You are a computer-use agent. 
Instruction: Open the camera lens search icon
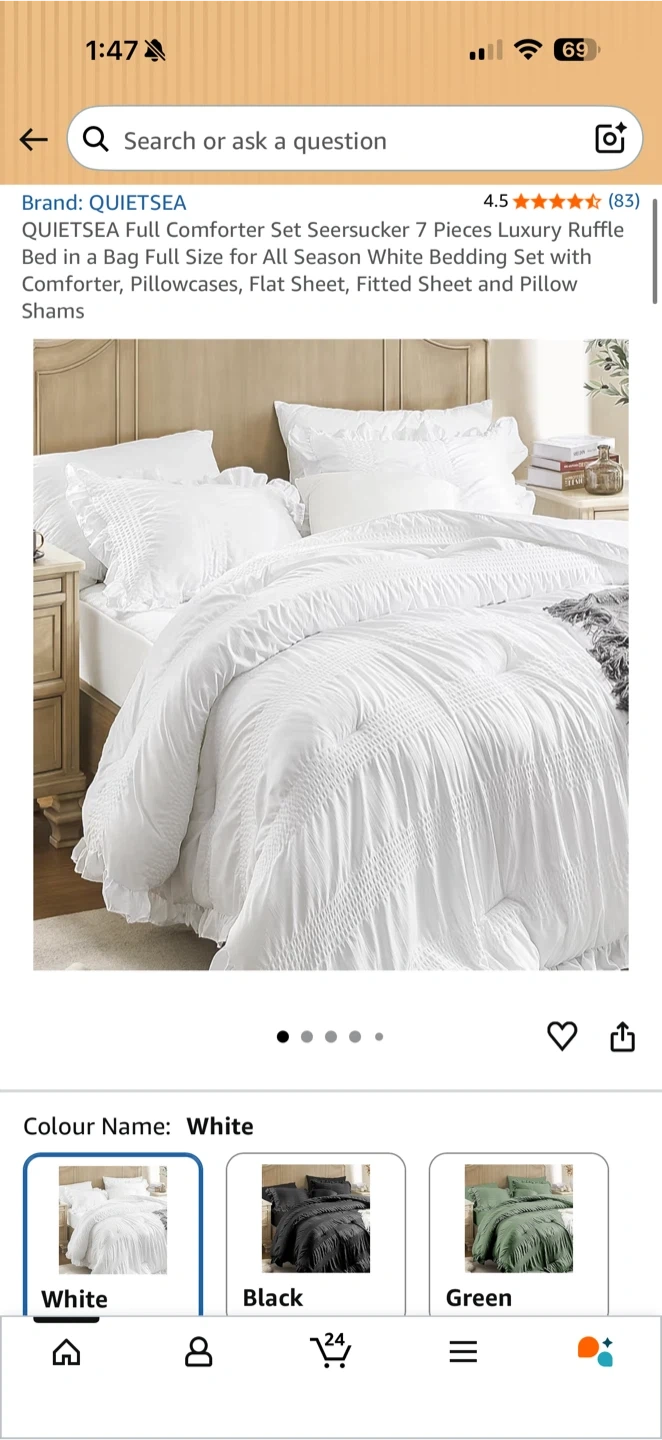pos(610,139)
